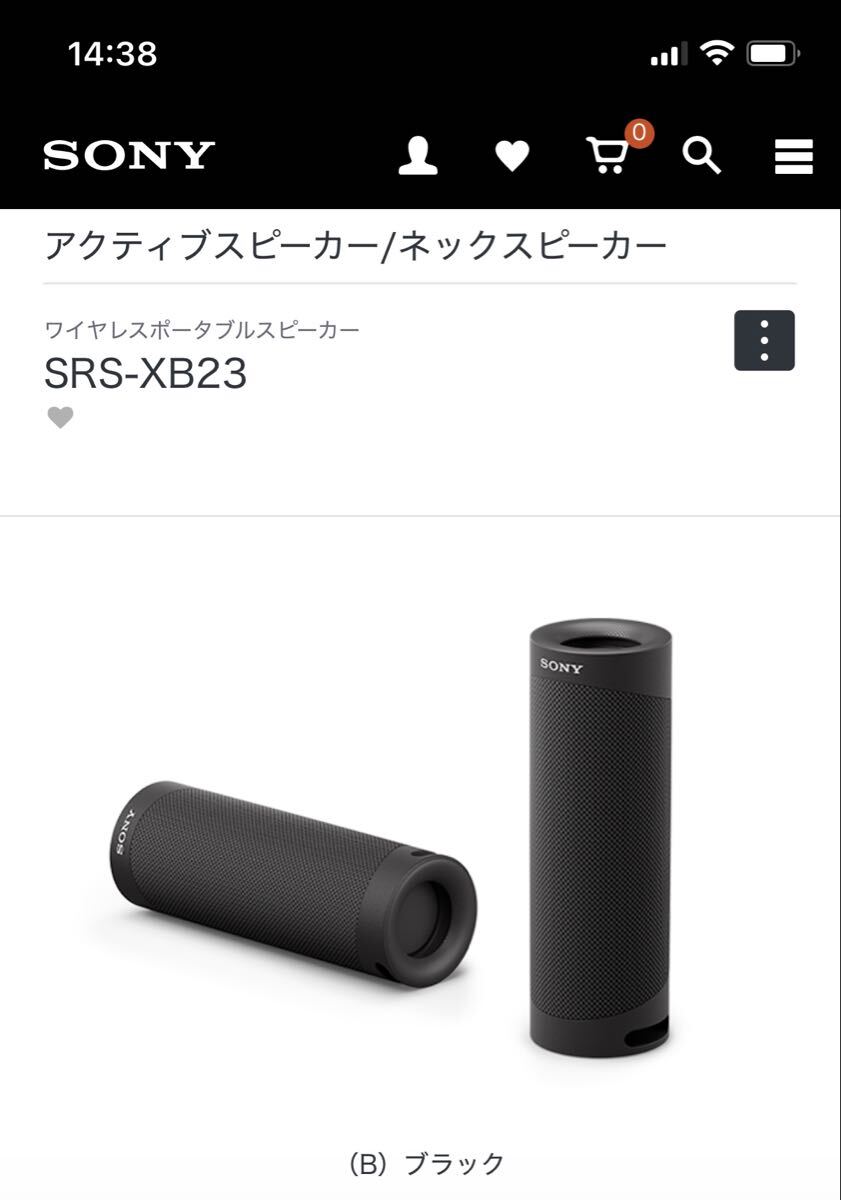Open the wishlist heart in header

pyautogui.click(x=512, y=156)
